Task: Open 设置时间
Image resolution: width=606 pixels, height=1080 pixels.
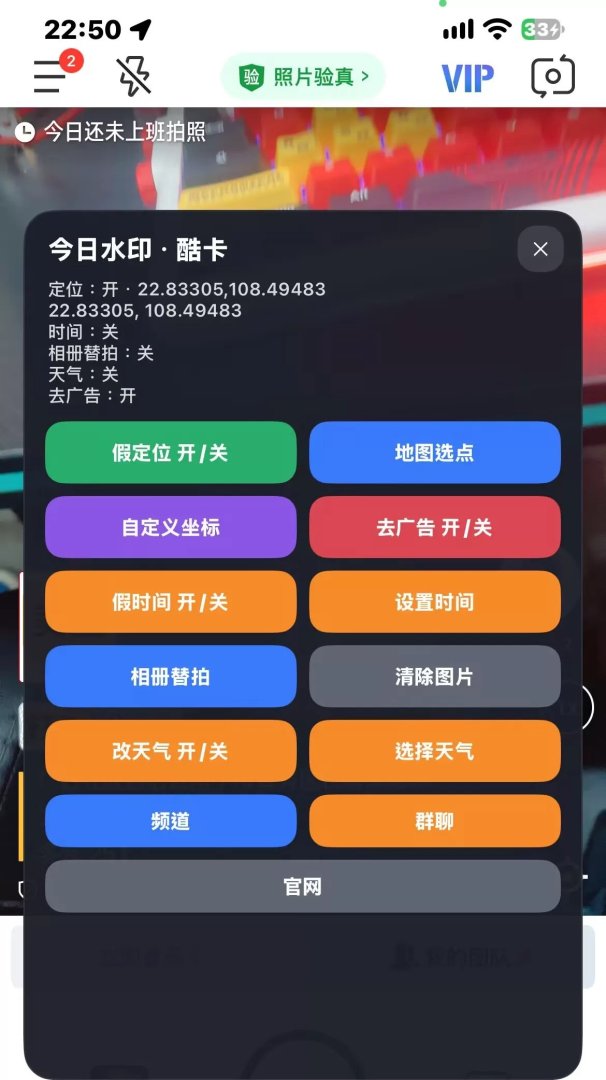Action: pyautogui.click(x=435, y=602)
